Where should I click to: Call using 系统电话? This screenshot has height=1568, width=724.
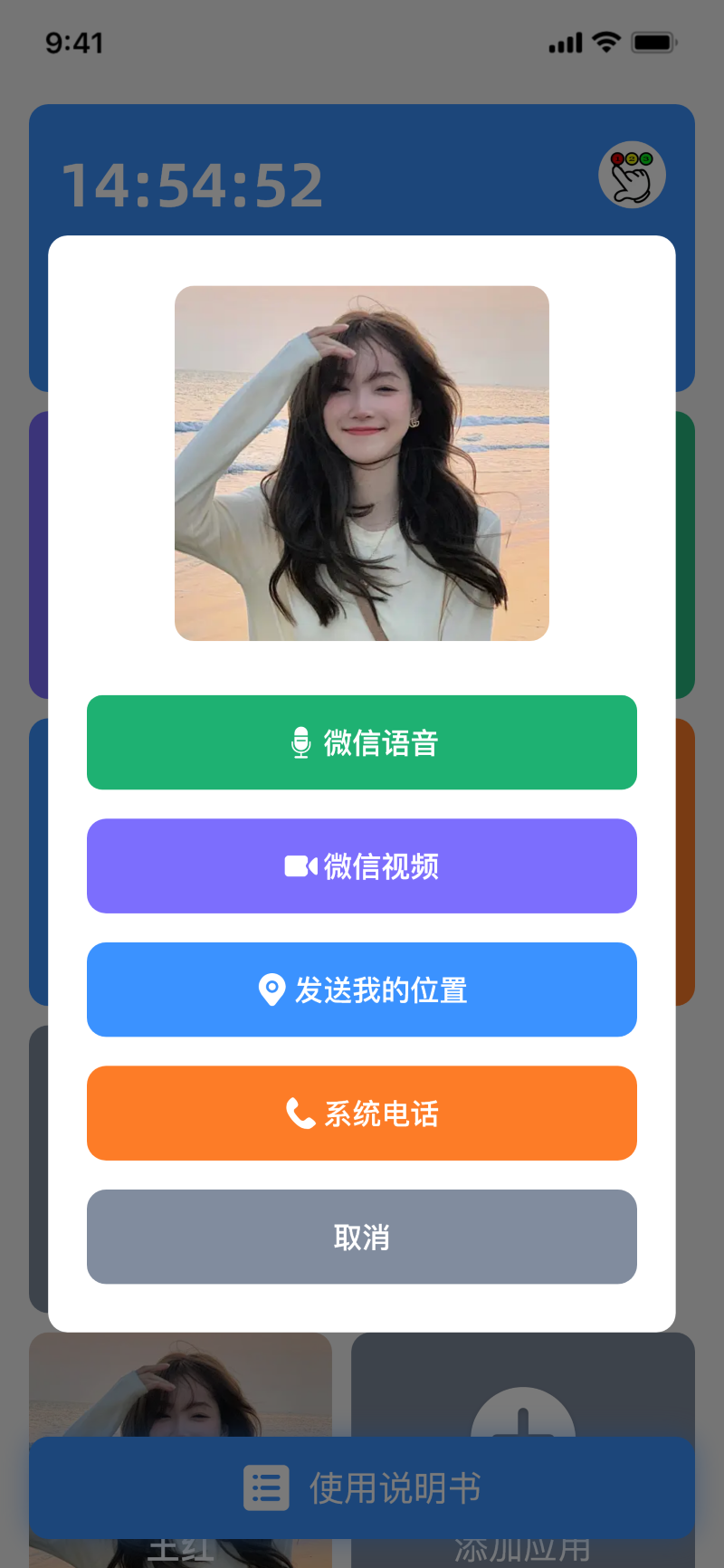click(362, 1114)
